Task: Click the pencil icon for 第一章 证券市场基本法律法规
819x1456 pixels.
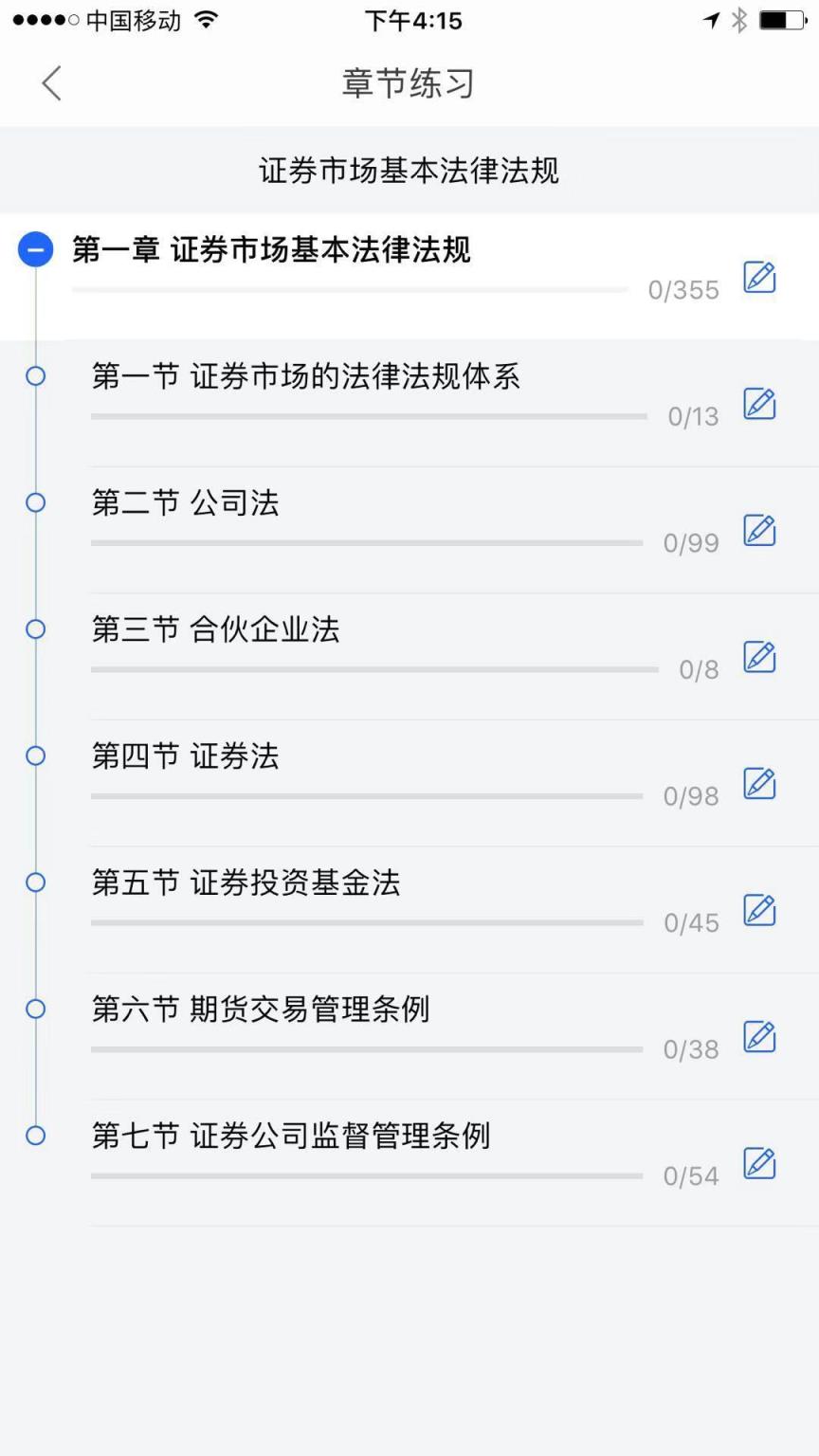Action: [x=759, y=279]
